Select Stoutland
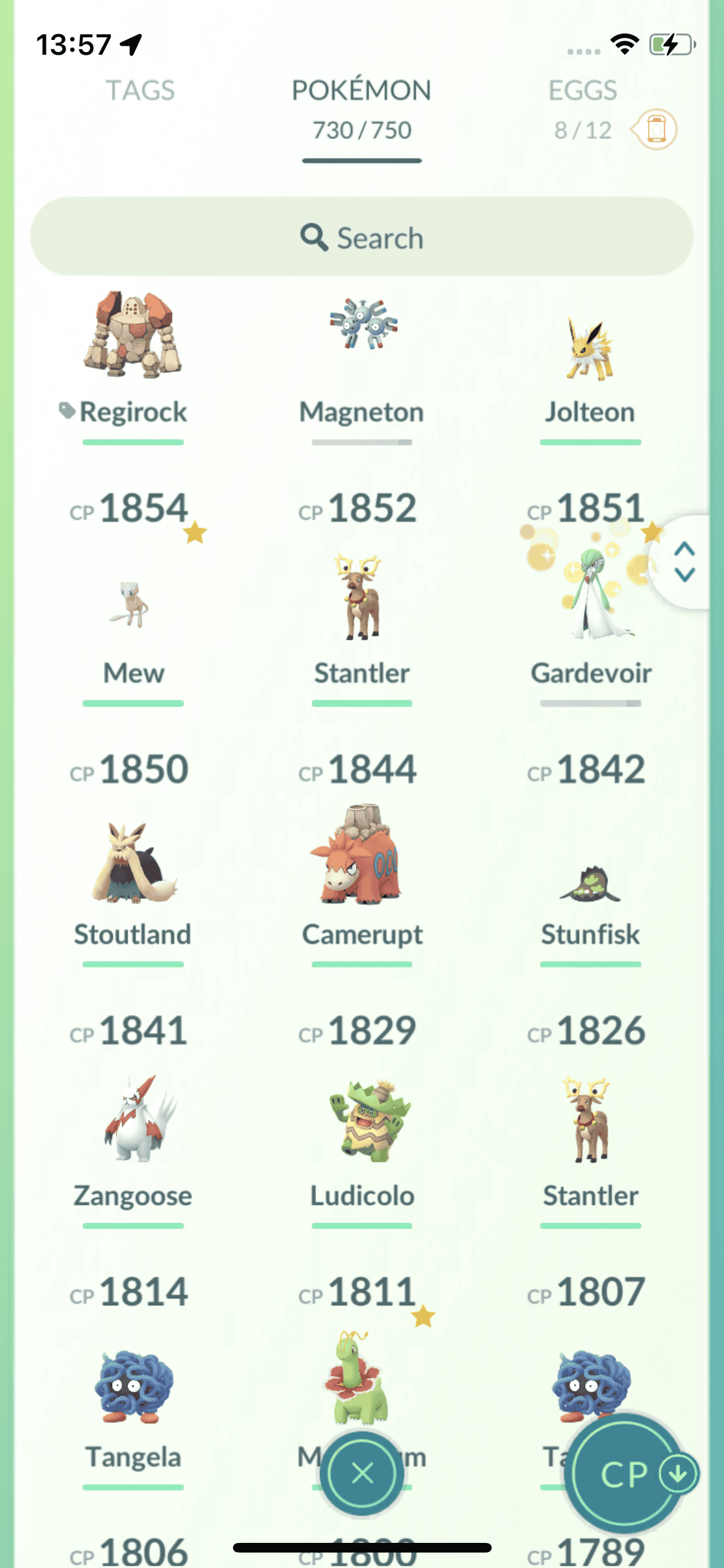The image size is (724, 1568). click(133, 869)
